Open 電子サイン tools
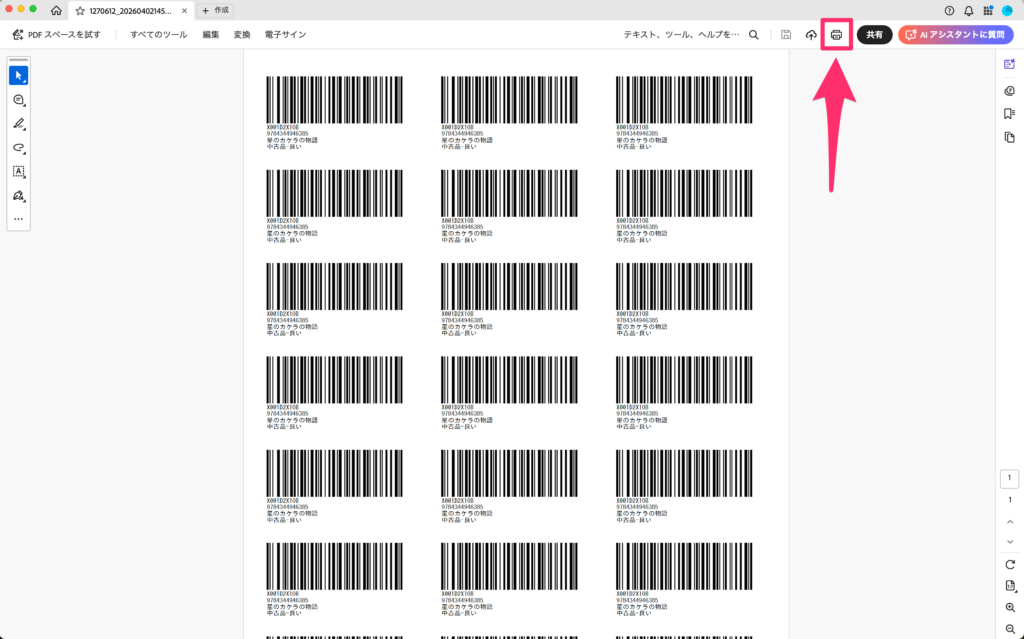 pyautogui.click(x=285, y=35)
